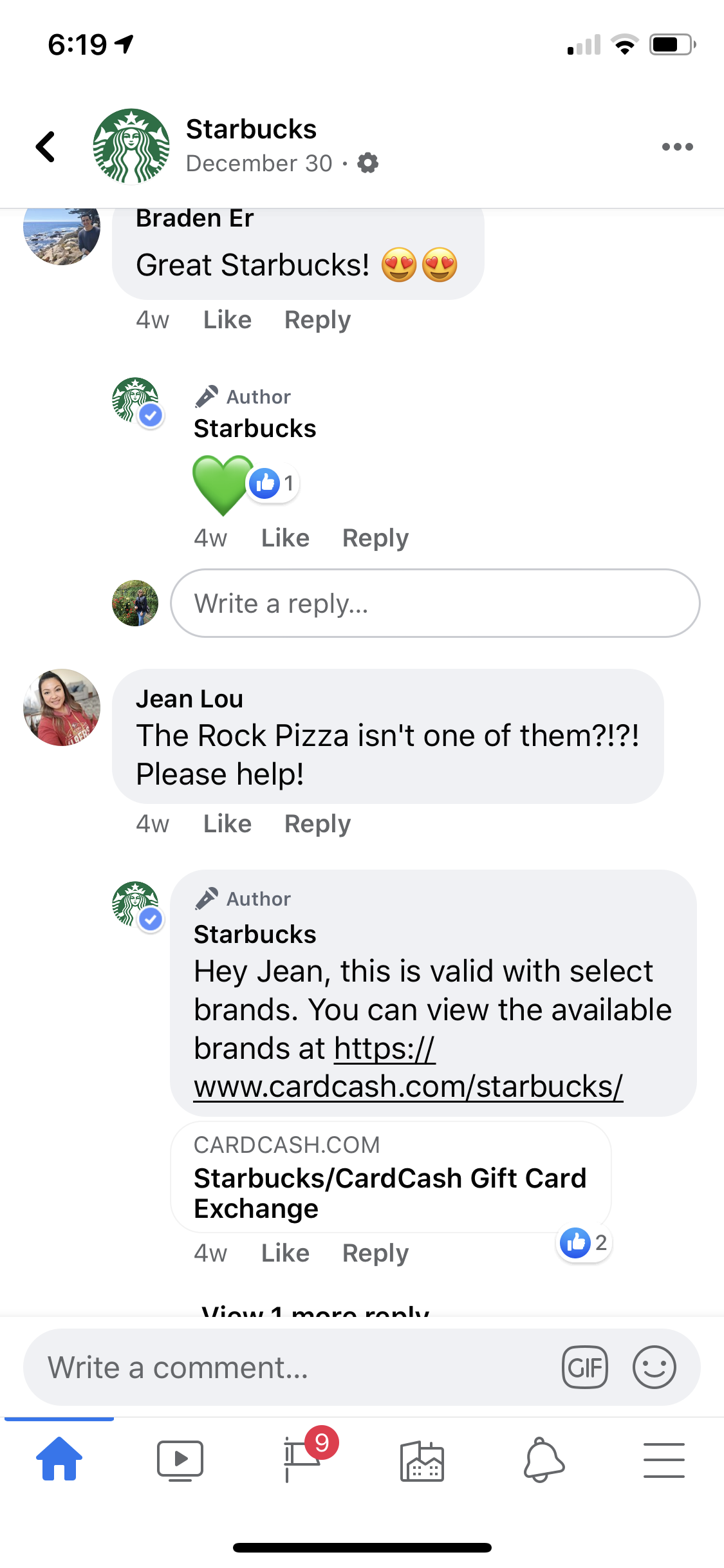The image size is (724, 1568).
Task: Open the Pages flag tab
Action: click(302, 1460)
